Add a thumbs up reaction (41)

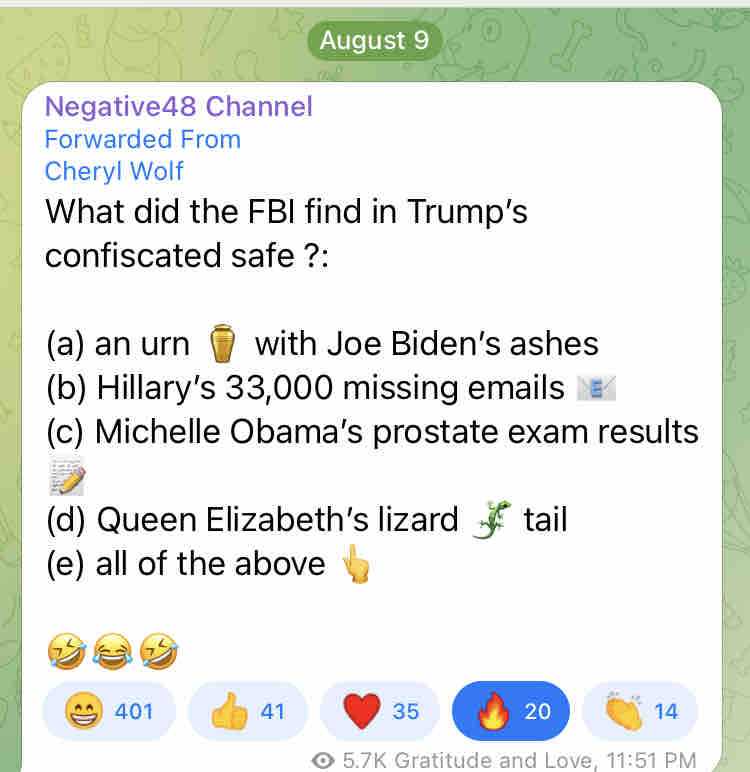[x=248, y=711]
